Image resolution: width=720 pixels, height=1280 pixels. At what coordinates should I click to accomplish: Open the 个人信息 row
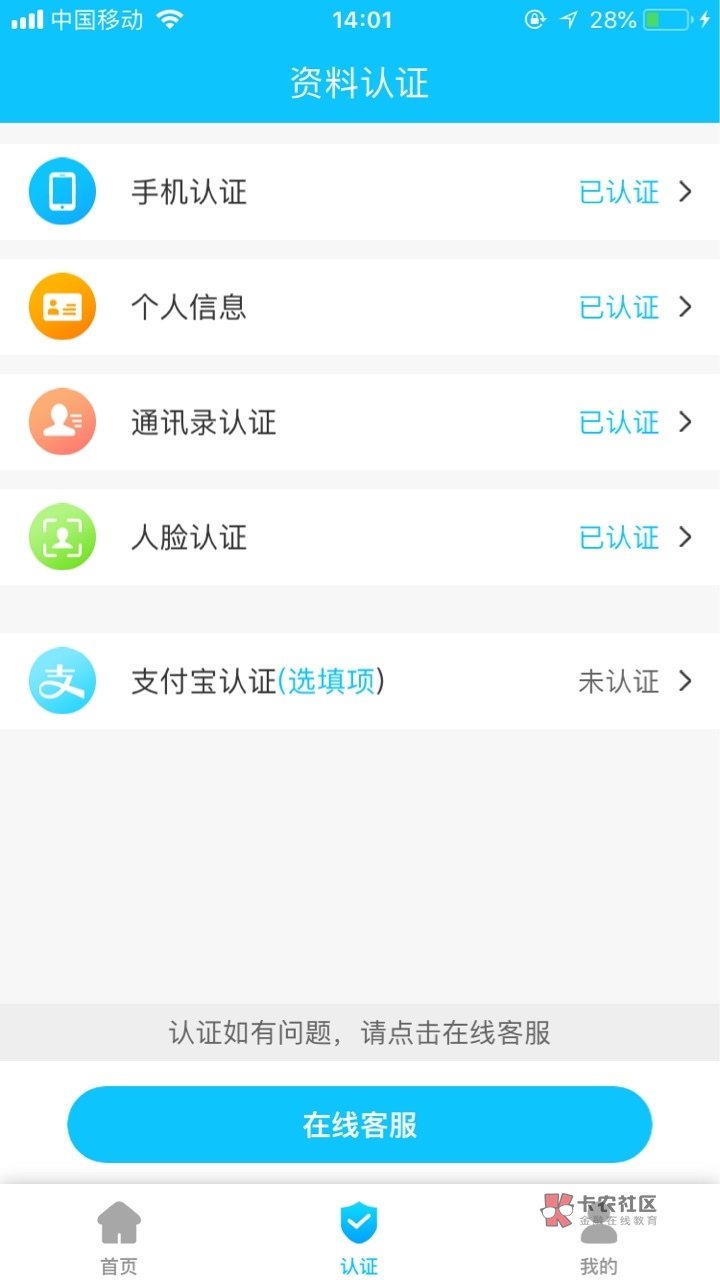pos(360,307)
